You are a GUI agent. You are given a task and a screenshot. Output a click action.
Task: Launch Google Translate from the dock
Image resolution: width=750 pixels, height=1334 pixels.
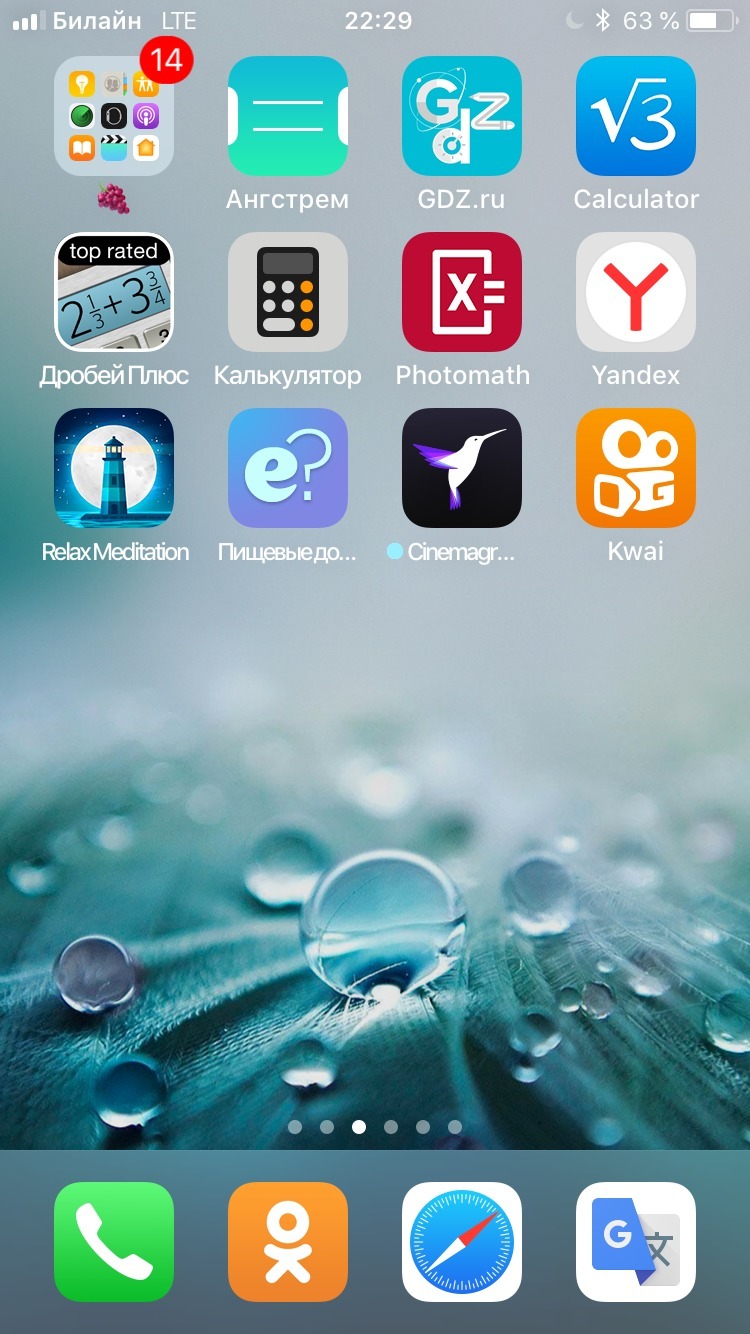[x=635, y=1242]
